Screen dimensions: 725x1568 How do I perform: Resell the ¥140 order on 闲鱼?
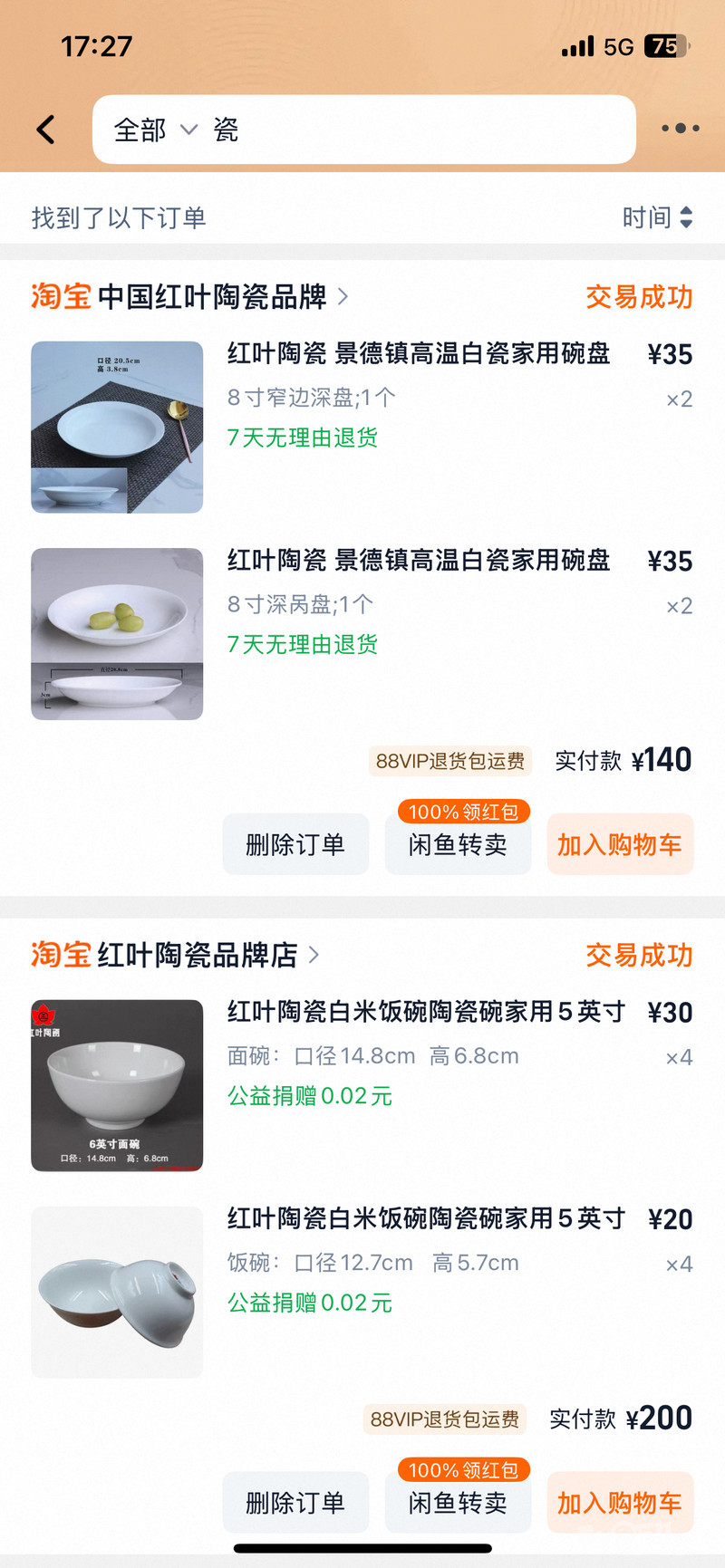click(x=458, y=844)
